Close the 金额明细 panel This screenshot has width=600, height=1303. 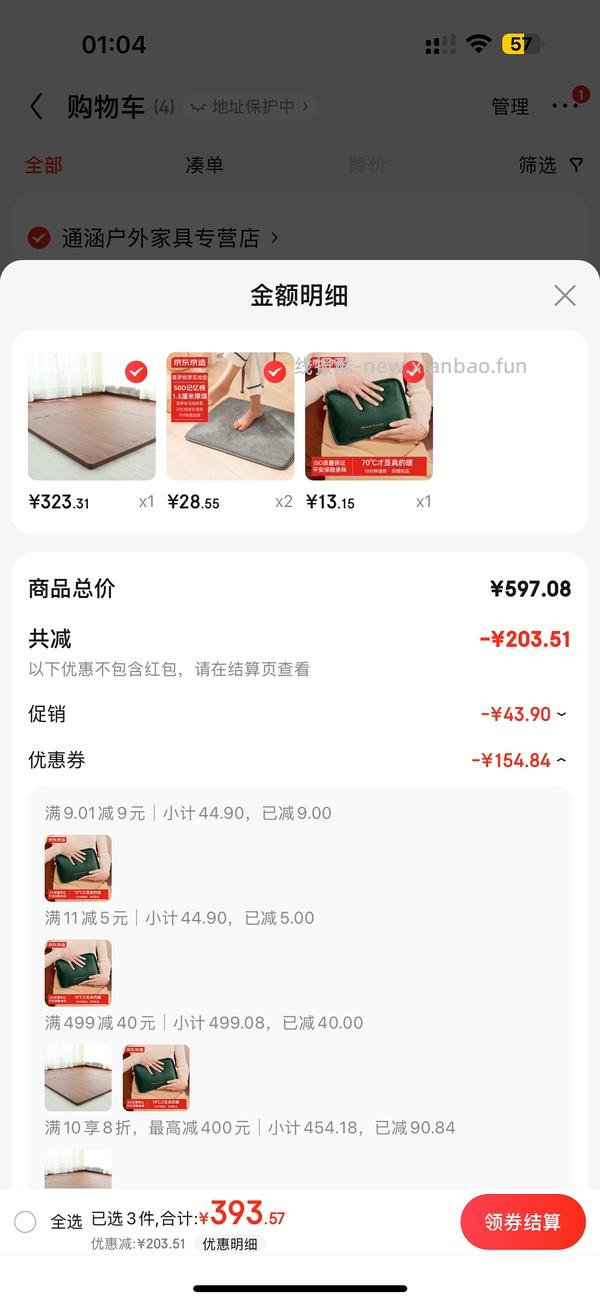pos(565,295)
